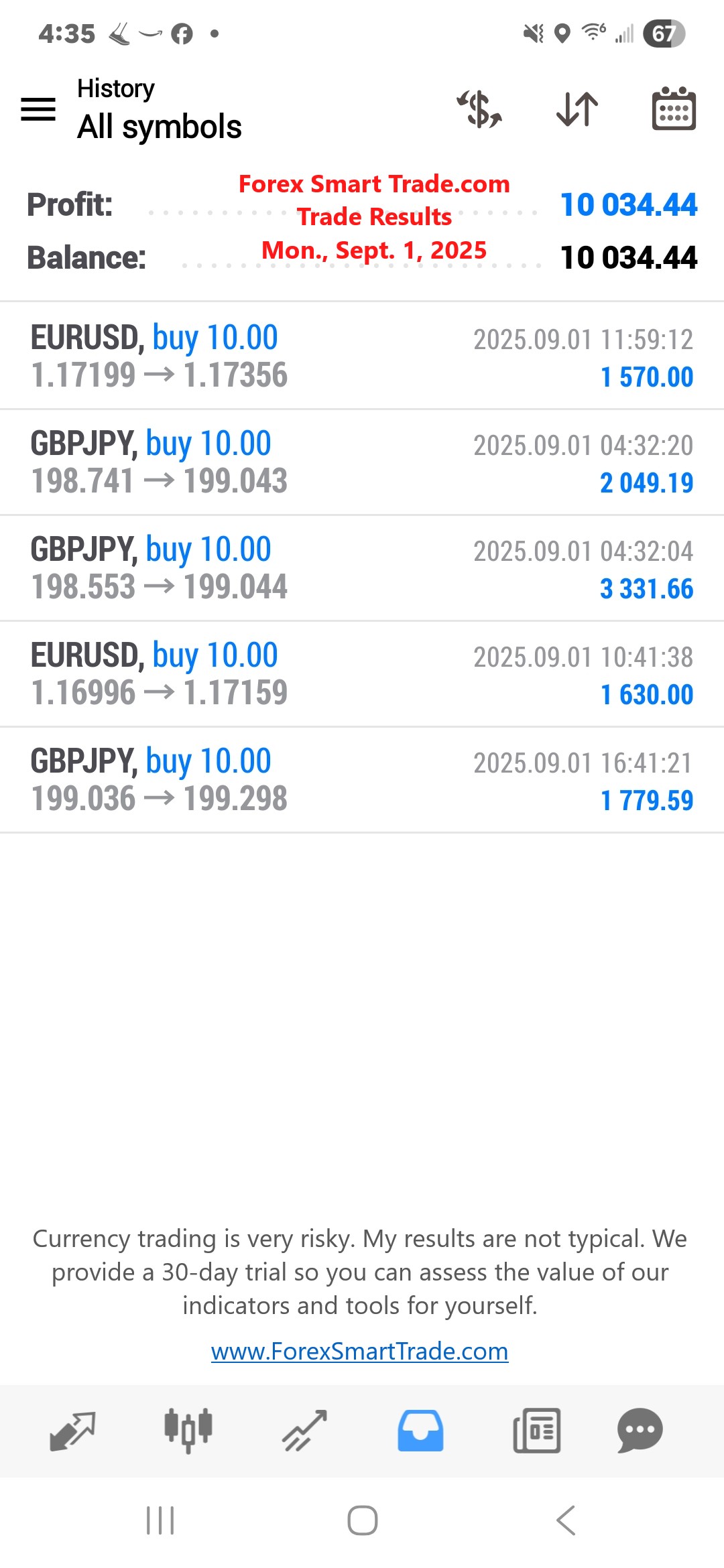Open the symbol filter dollar icon
The height and width of the screenshot is (1568, 724).
tap(480, 109)
